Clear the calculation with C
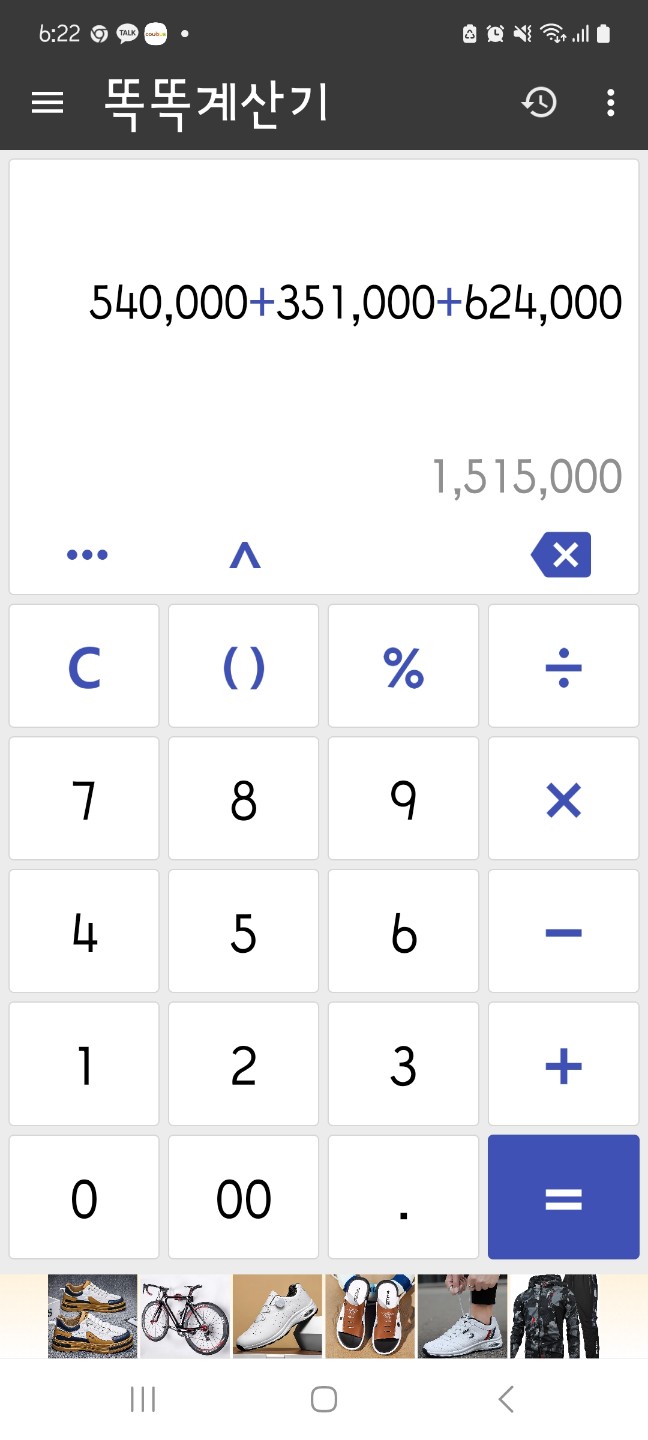Image resolution: width=648 pixels, height=1440 pixels. 84,666
